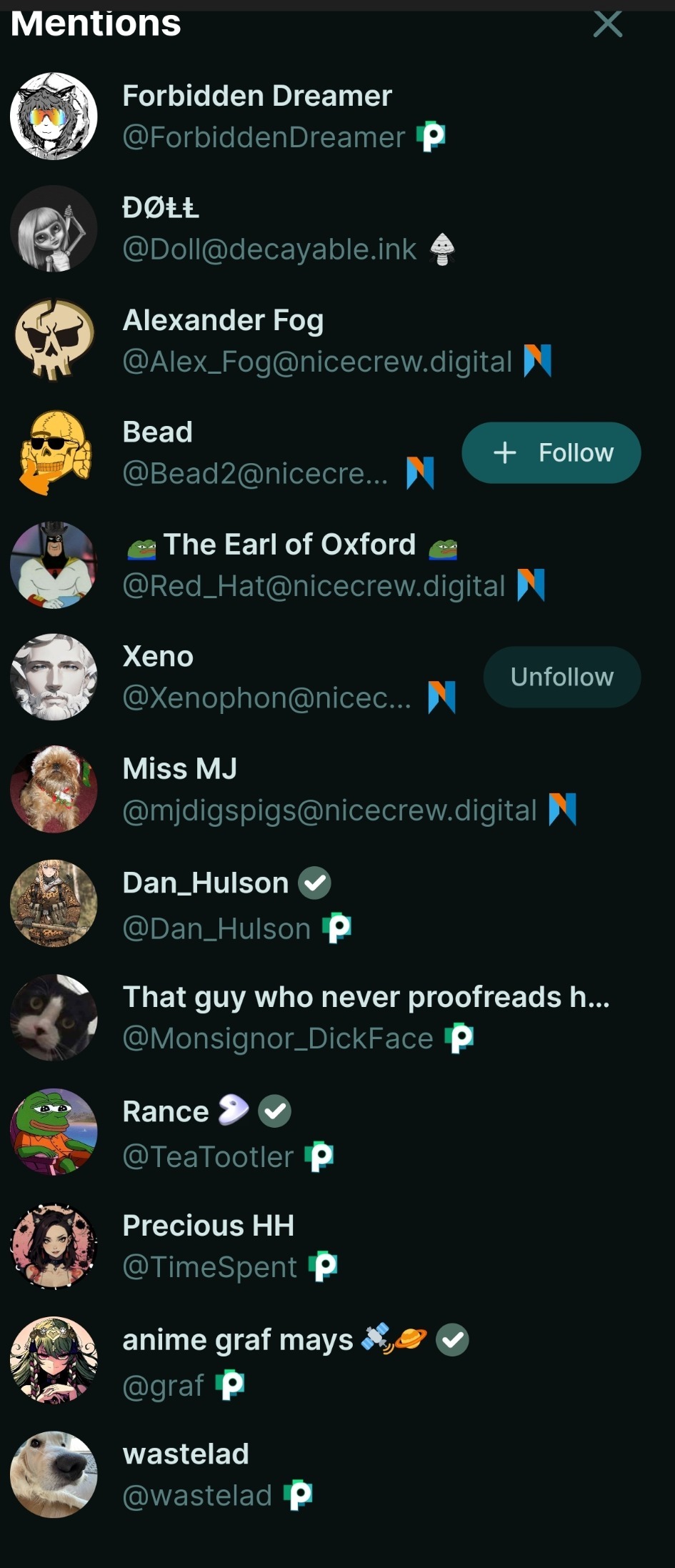The height and width of the screenshot is (1568, 675).
Task: Open Precious HH's profile
Action: pos(208,1226)
